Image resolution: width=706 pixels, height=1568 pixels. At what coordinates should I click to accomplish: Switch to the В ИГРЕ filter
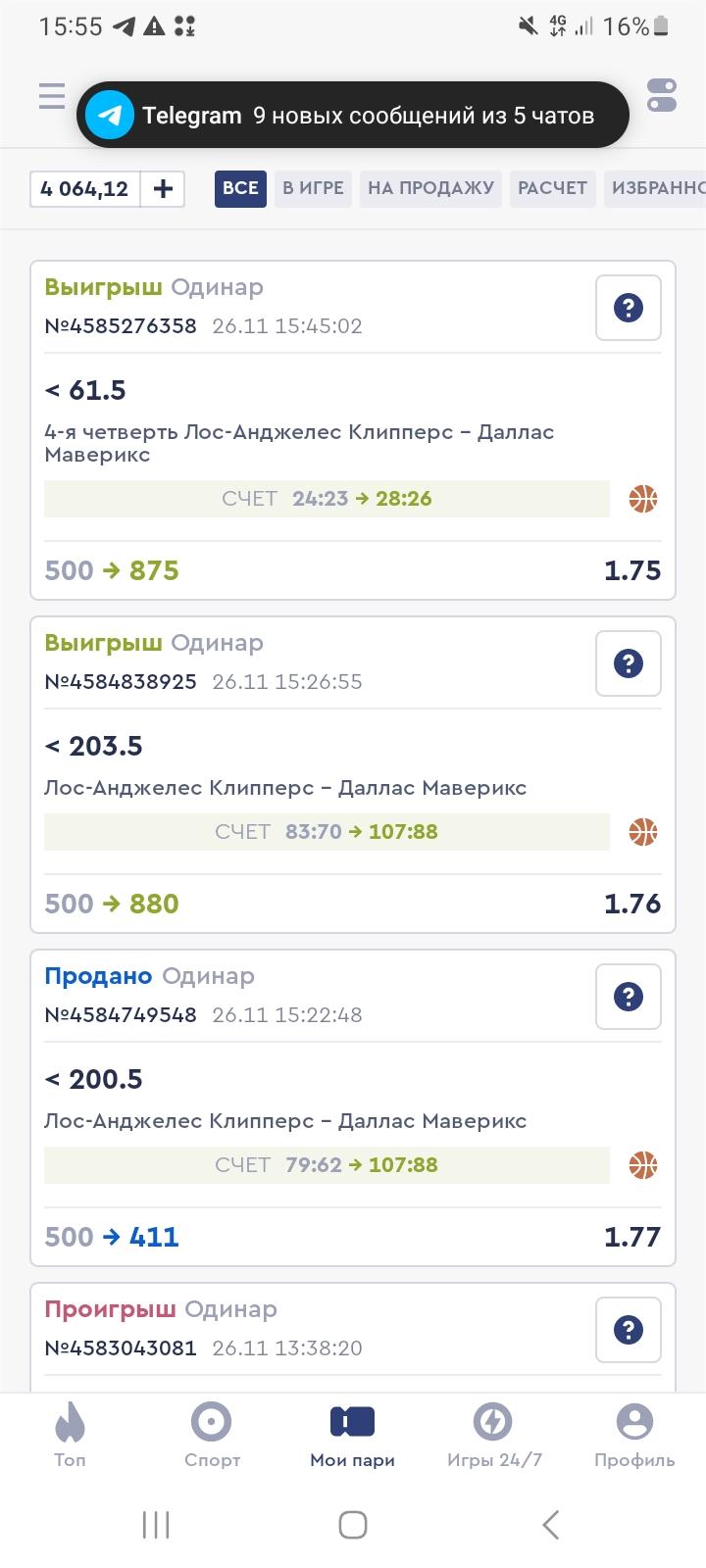click(x=313, y=188)
